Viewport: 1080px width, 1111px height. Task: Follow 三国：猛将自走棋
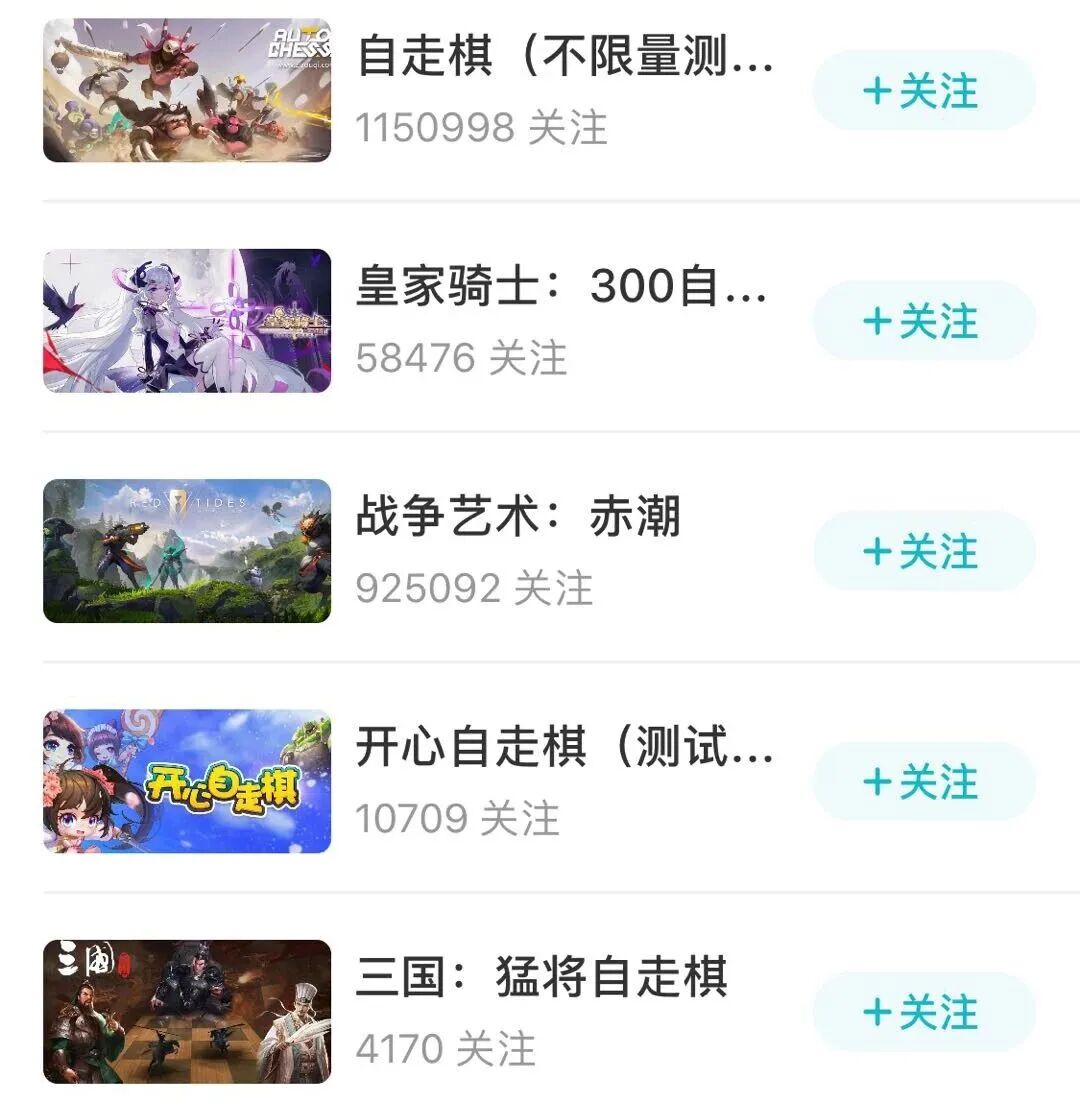(923, 1012)
